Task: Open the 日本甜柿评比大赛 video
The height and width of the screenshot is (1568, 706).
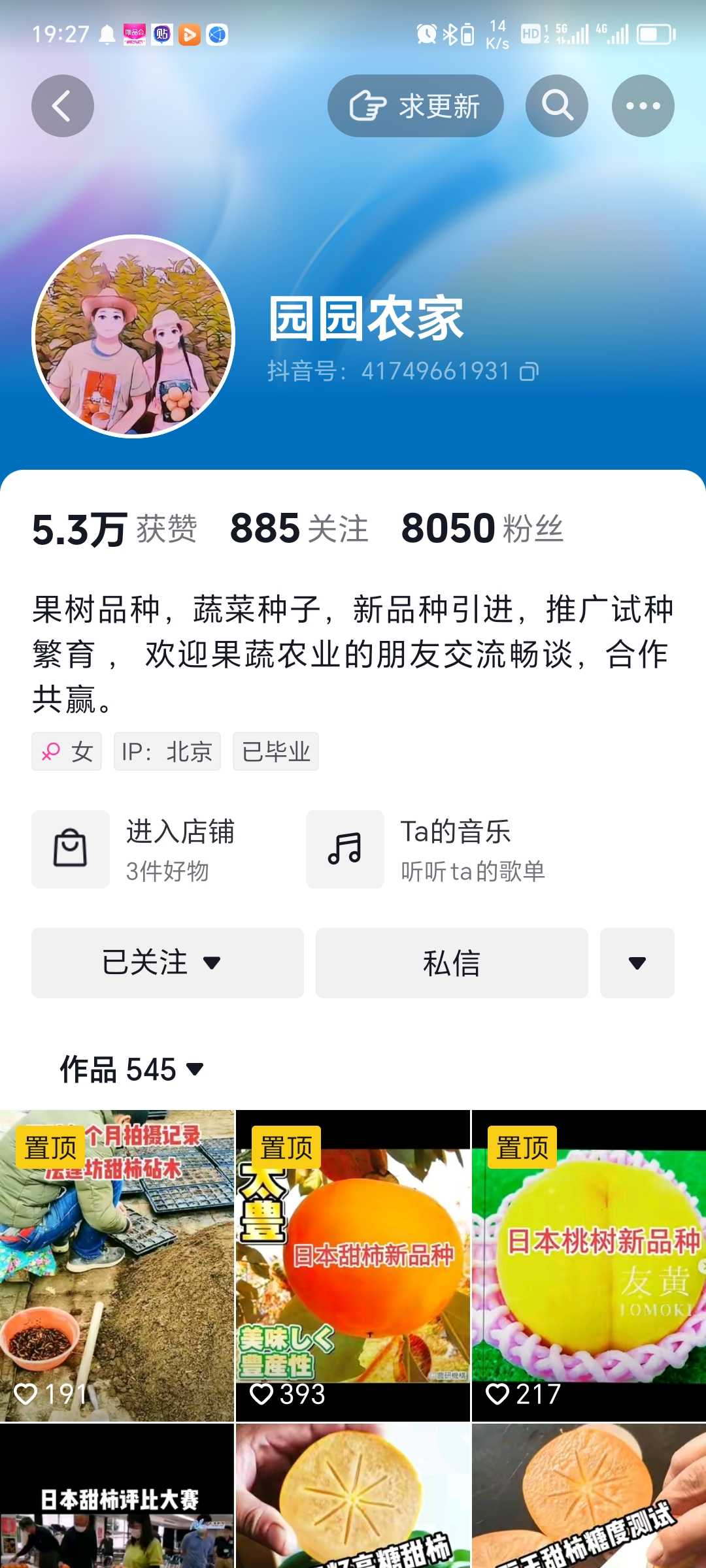Action: tap(117, 1496)
